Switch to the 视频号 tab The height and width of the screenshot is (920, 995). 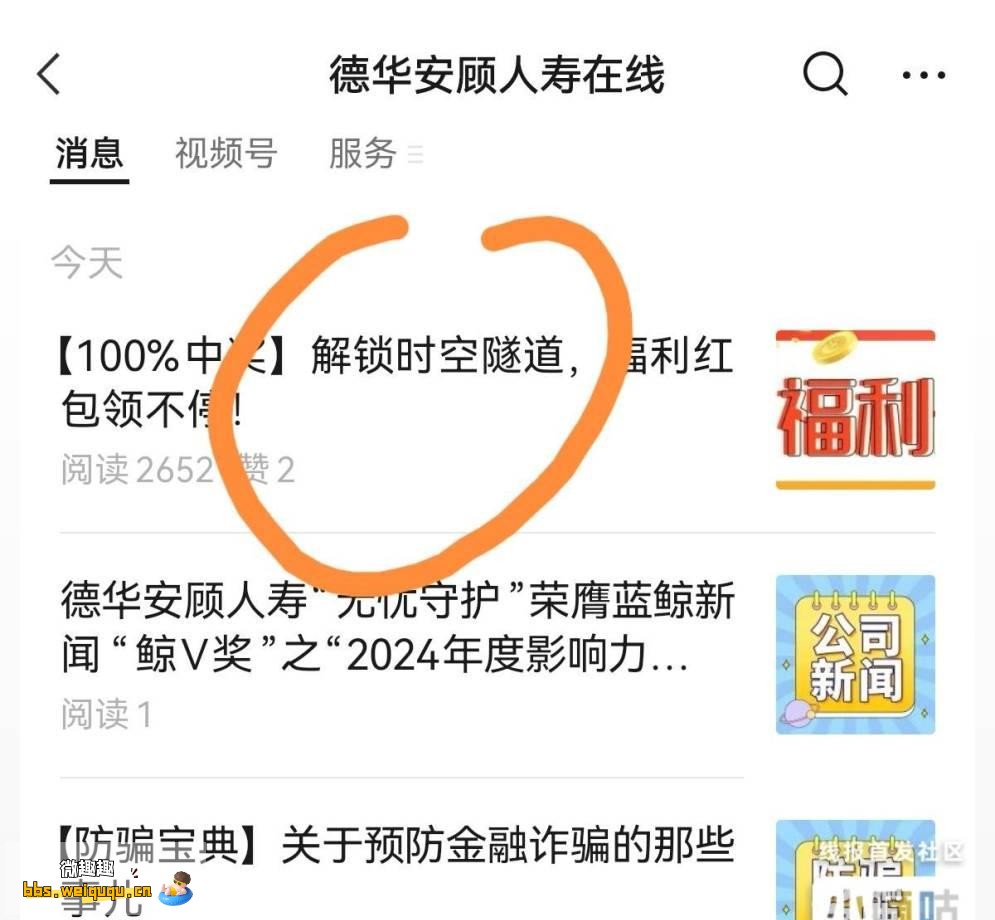[225, 154]
